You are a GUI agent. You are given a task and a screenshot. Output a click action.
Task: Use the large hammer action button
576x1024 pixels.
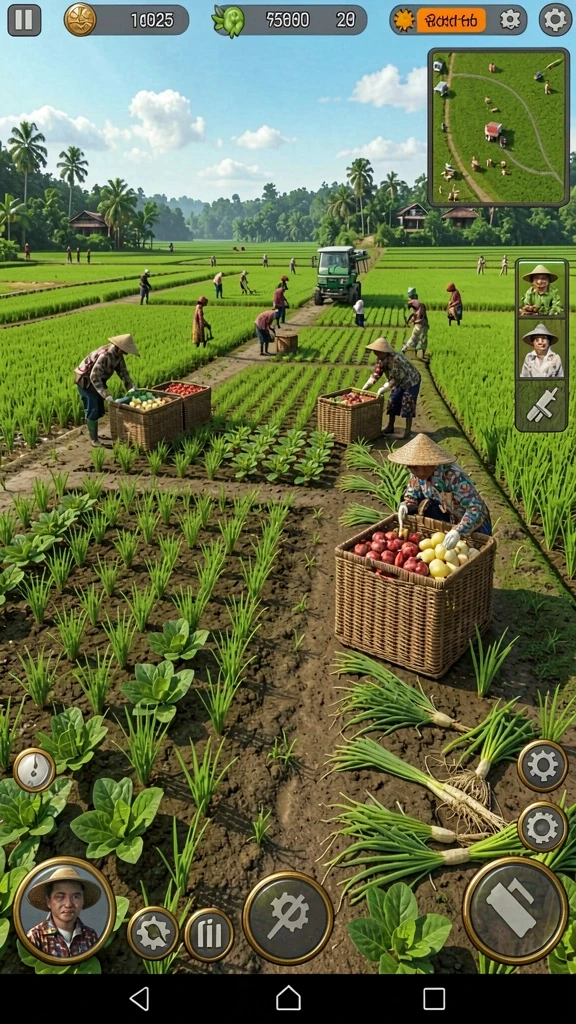[515, 910]
